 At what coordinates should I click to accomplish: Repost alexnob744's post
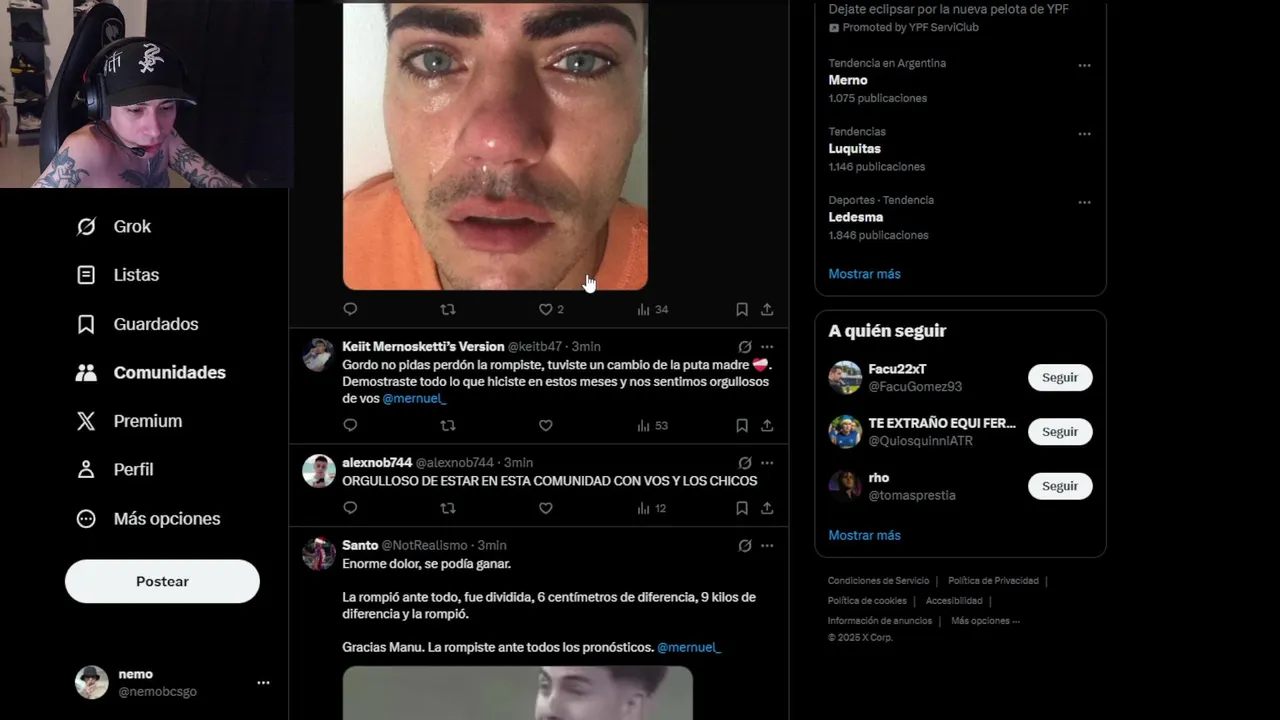coord(448,508)
